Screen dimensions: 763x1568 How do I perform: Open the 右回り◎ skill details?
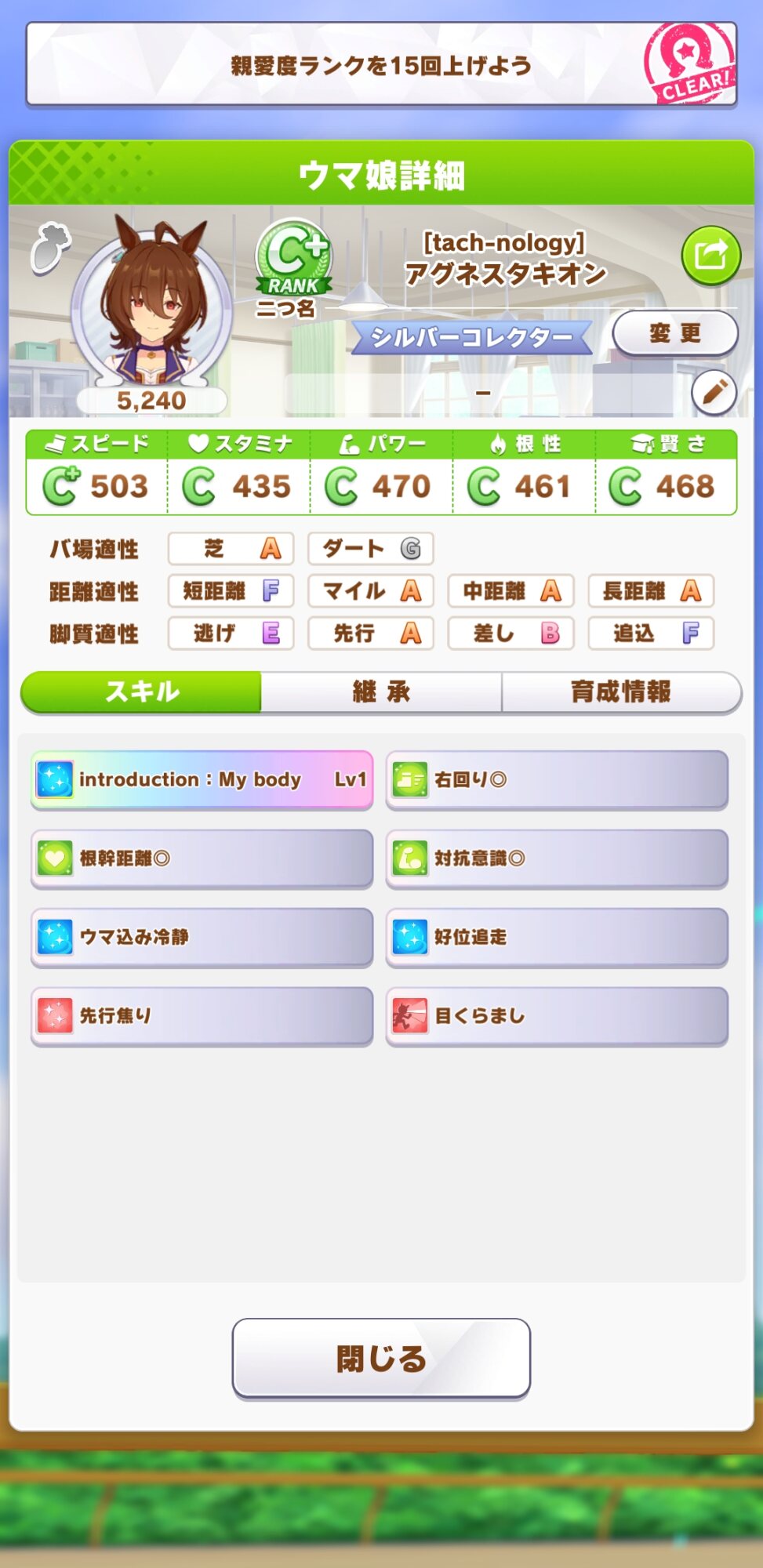[557, 779]
